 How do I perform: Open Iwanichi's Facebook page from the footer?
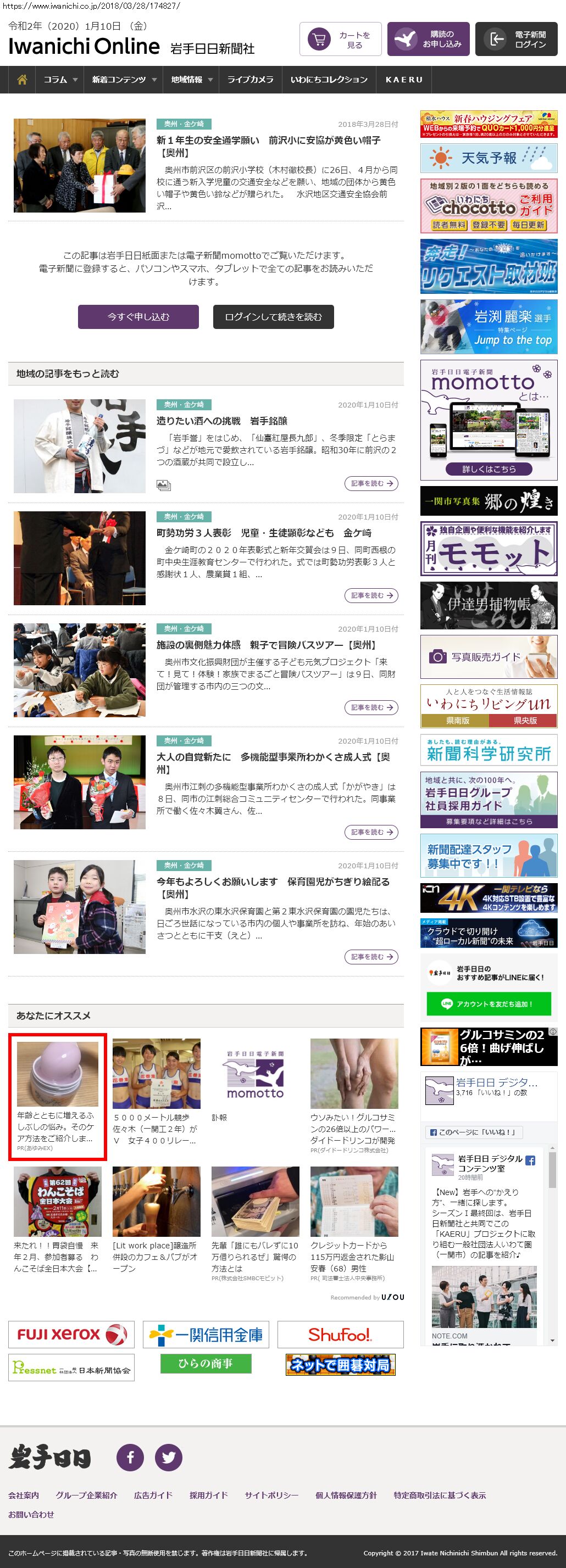pos(130,1457)
